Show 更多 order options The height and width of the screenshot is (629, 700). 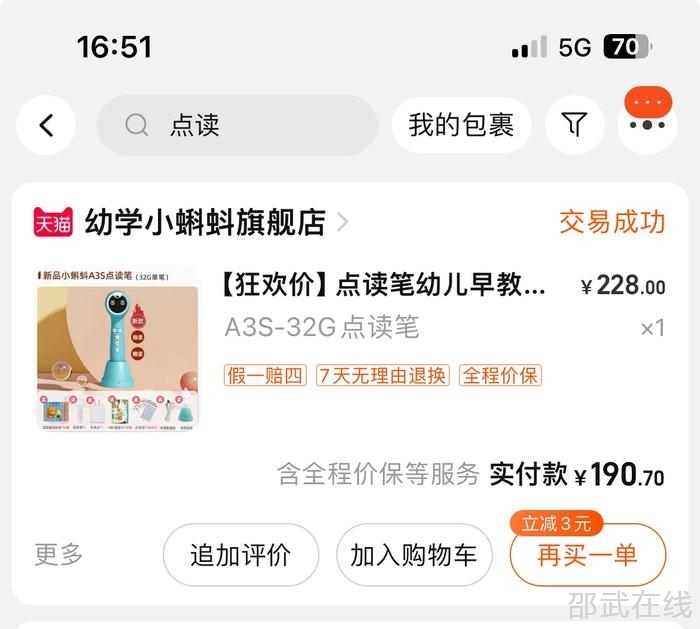pyautogui.click(x=59, y=555)
